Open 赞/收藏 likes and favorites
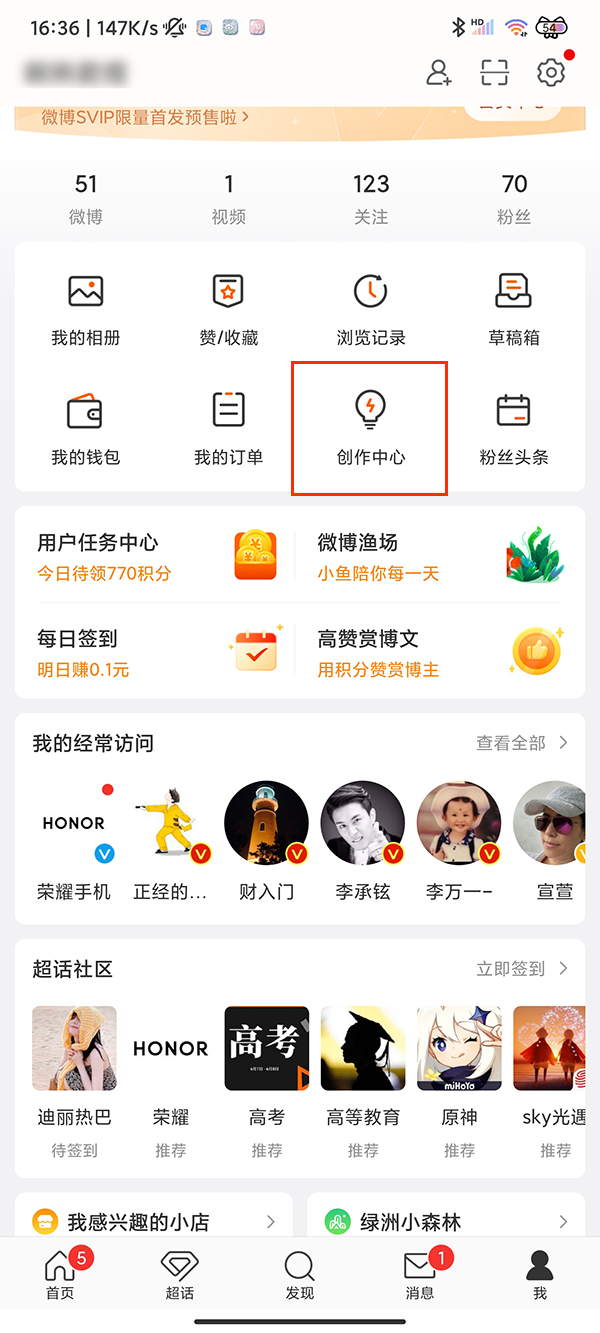 229,309
